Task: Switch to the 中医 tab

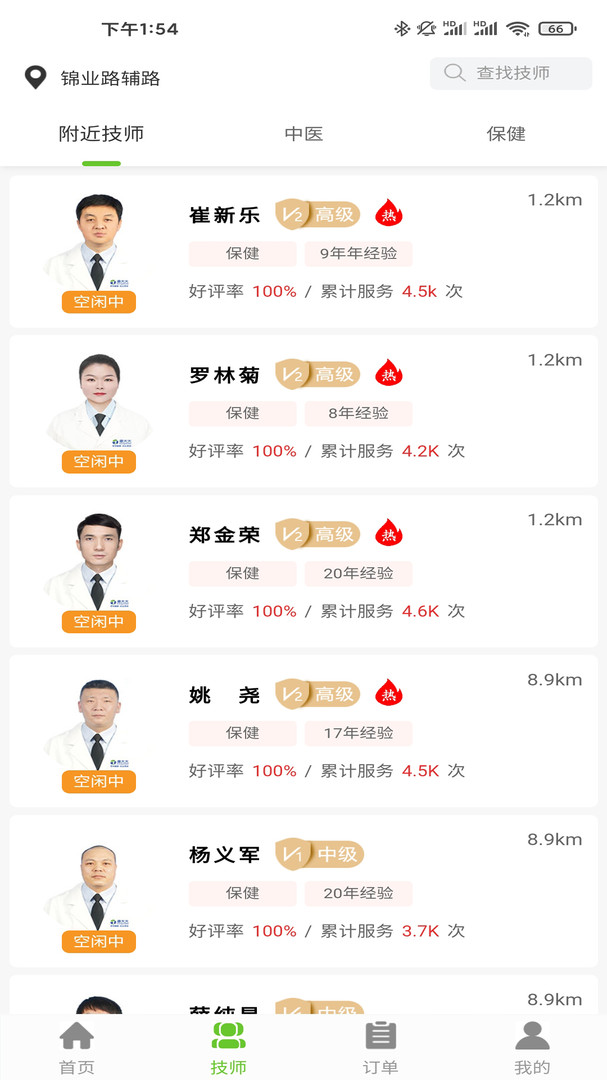Action: [x=303, y=134]
